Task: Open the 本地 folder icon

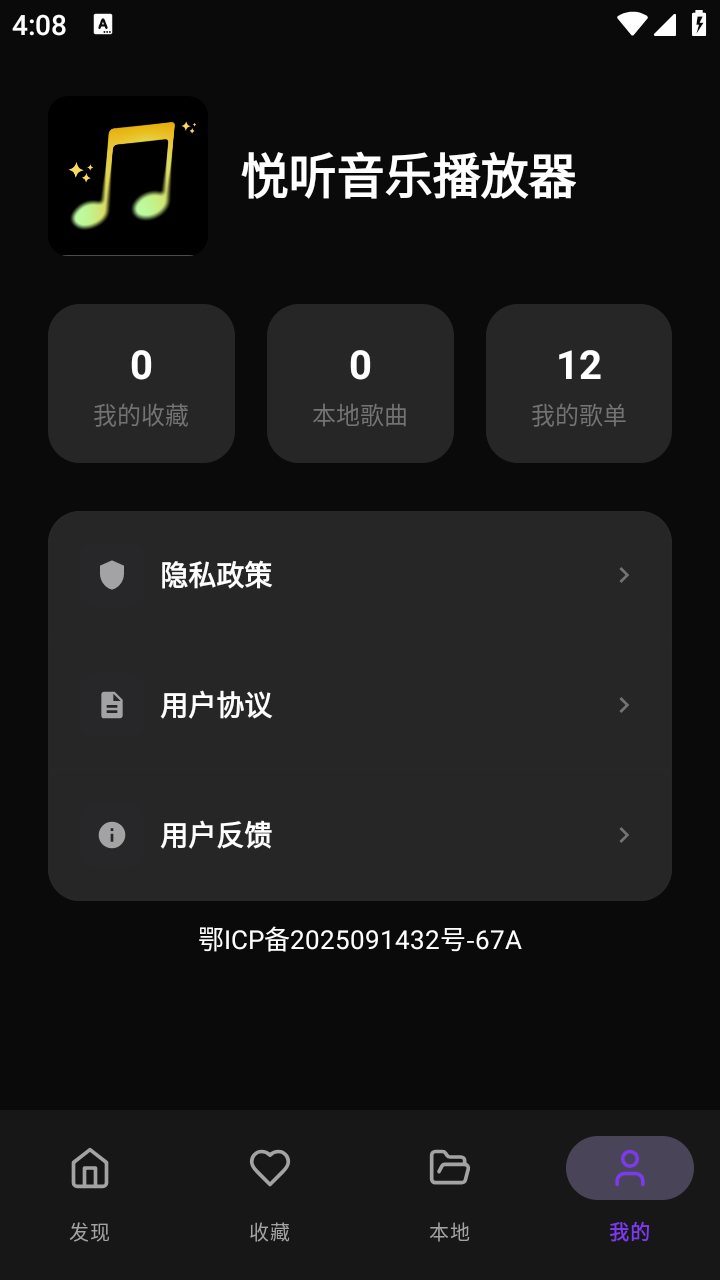Action: [449, 1167]
